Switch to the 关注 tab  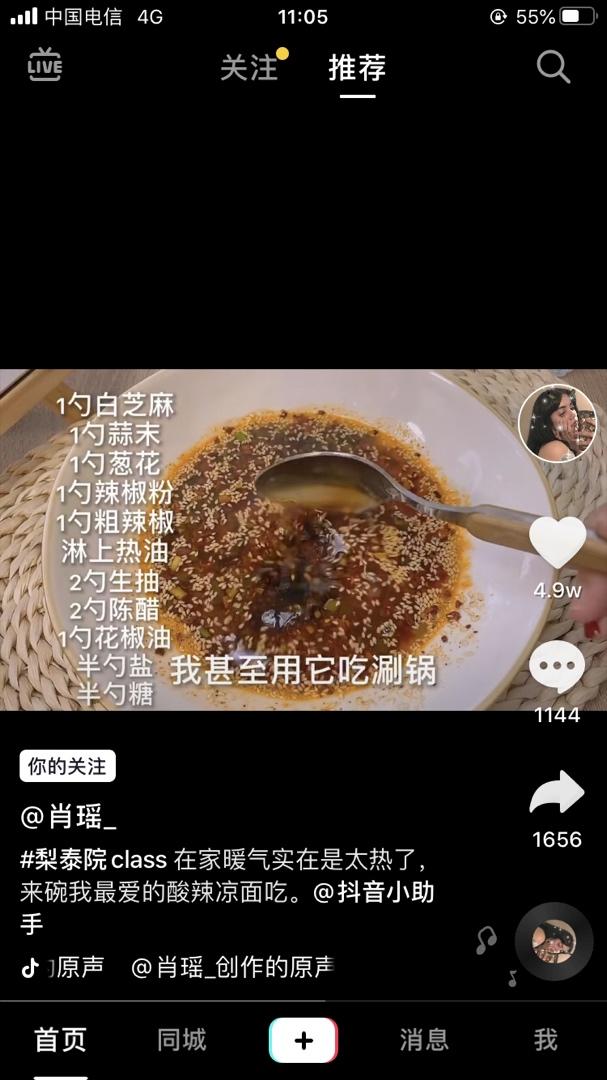(x=249, y=68)
